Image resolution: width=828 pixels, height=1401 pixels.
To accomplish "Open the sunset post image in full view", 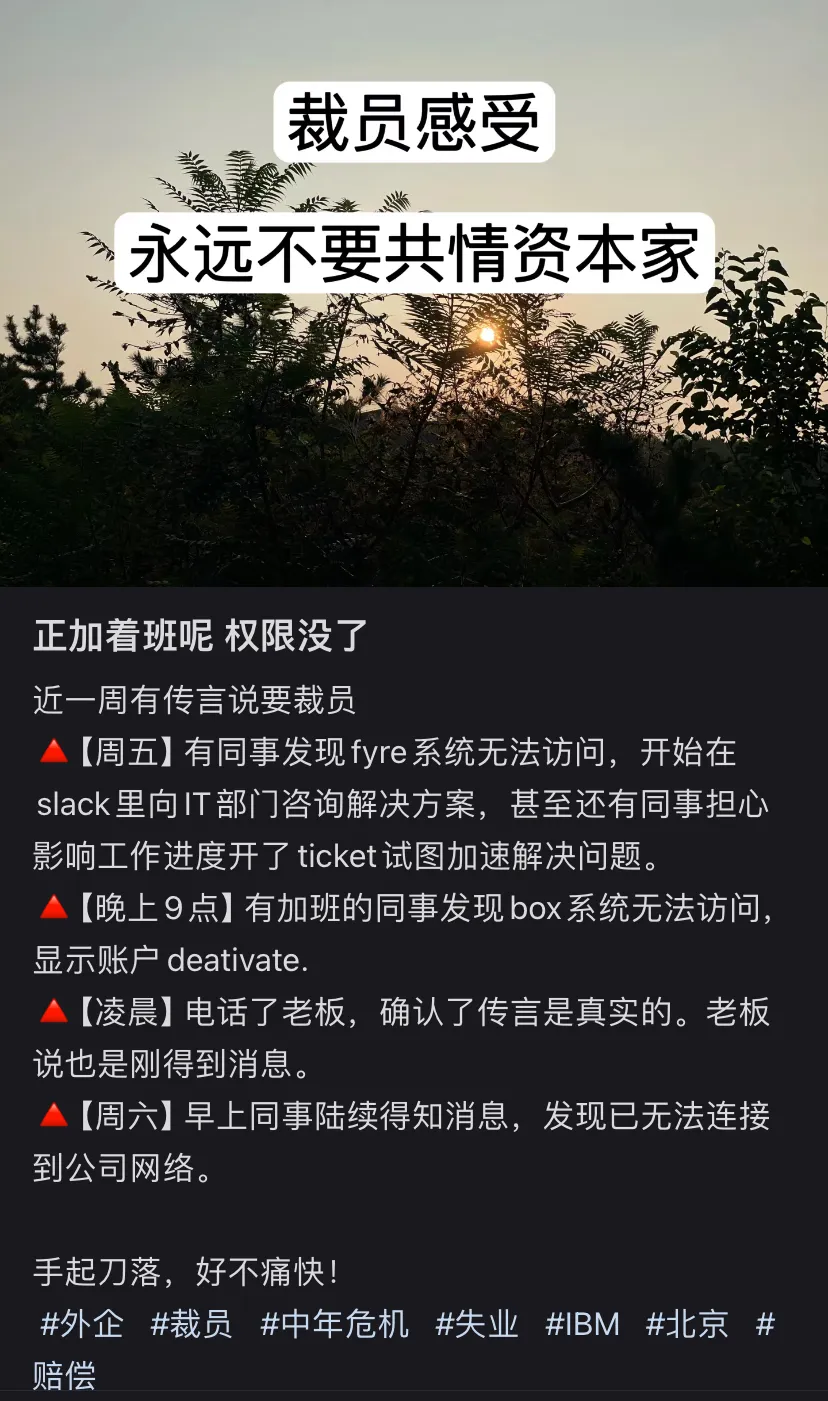I will click(414, 293).
